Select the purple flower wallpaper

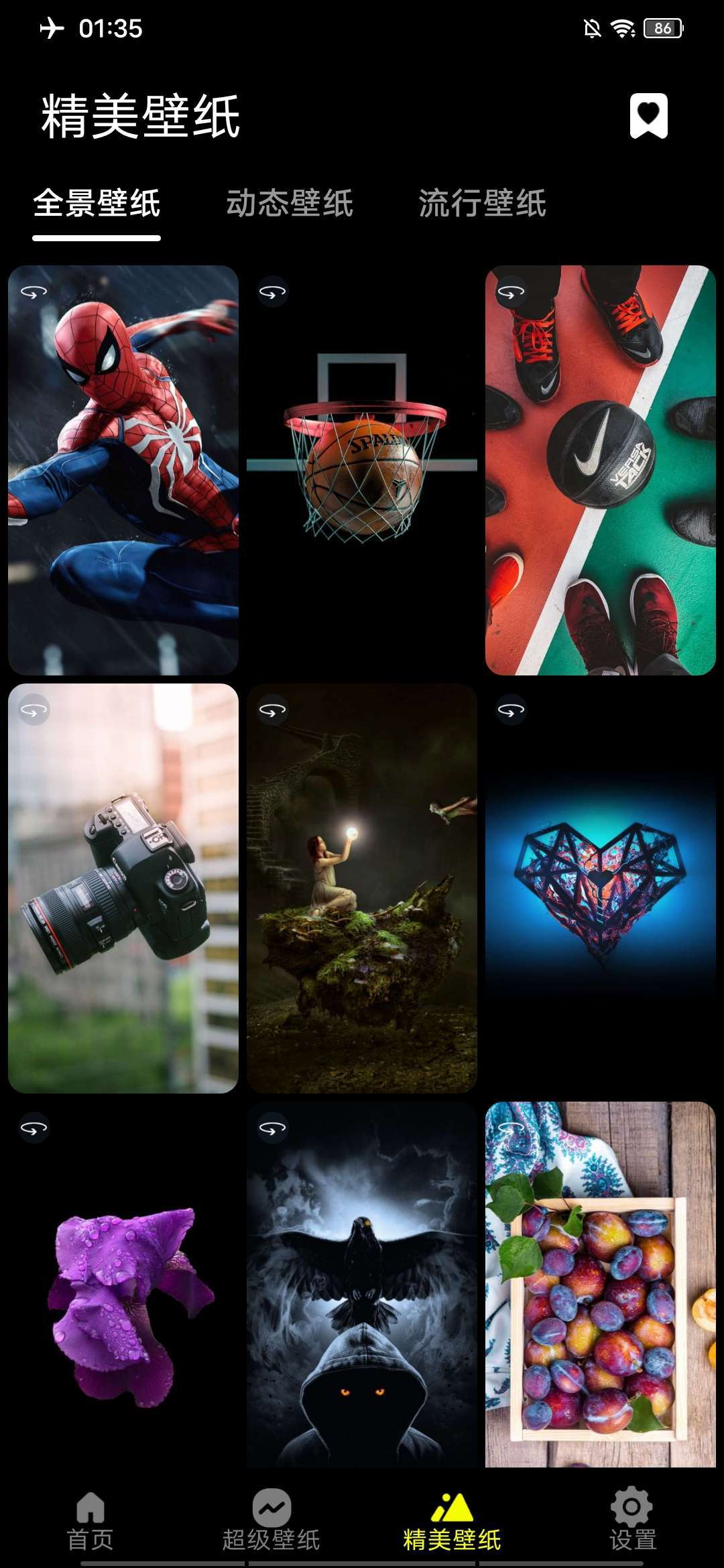[x=123, y=1287]
